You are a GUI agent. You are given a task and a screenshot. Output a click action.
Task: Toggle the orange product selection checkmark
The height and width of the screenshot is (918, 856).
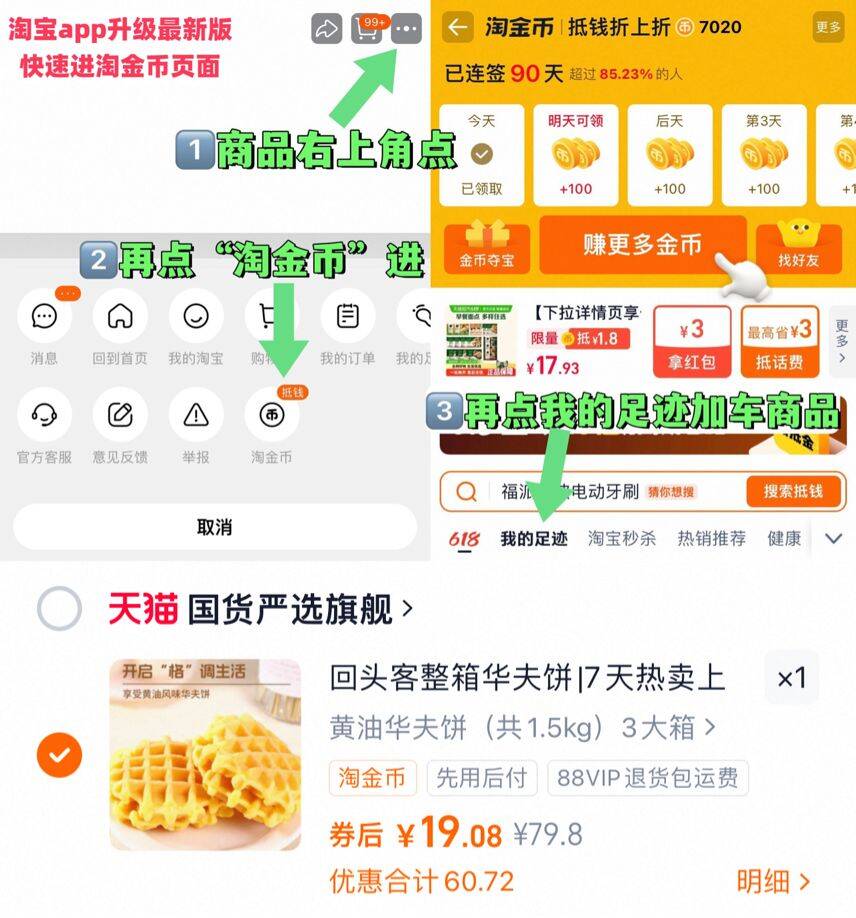[x=59, y=756]
